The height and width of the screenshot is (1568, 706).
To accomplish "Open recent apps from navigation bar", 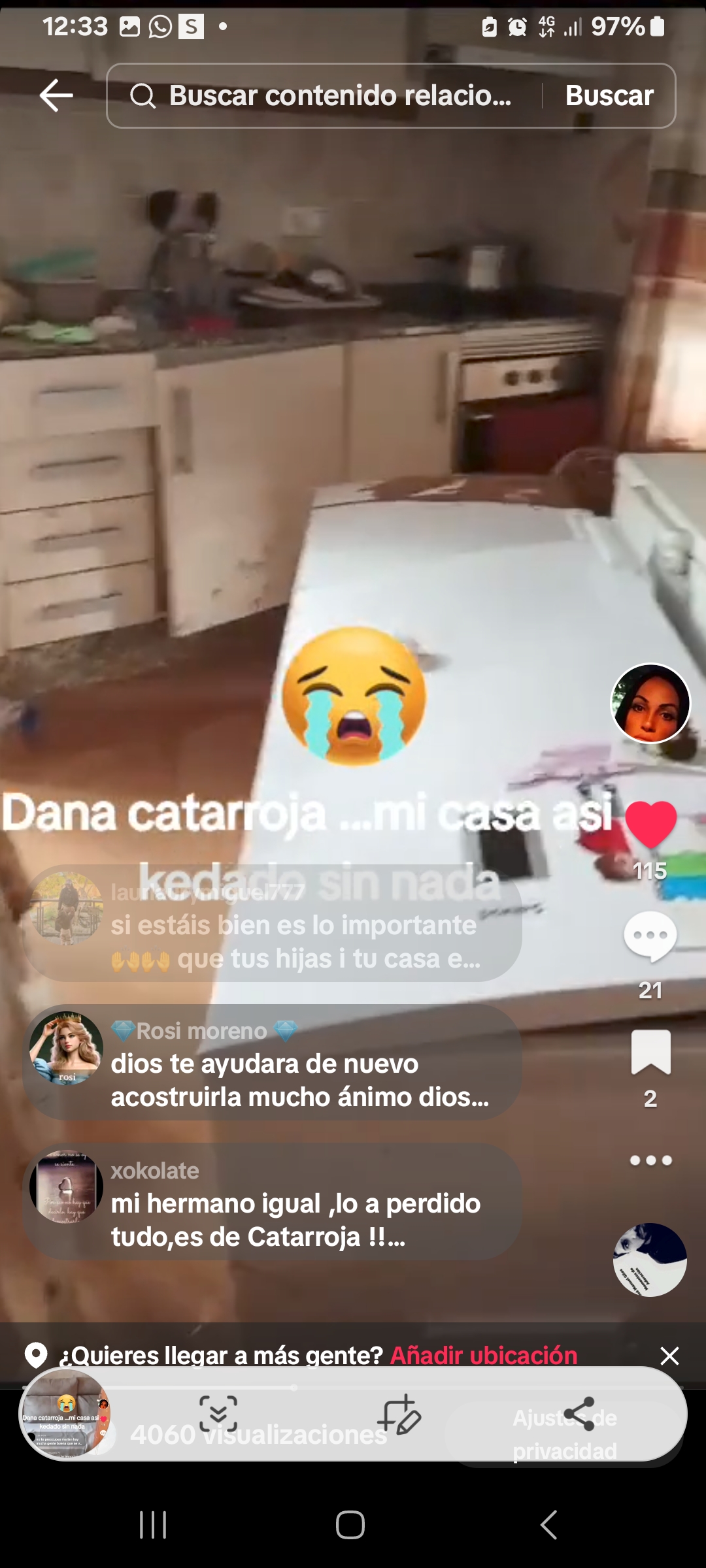I will [153, 1526].
